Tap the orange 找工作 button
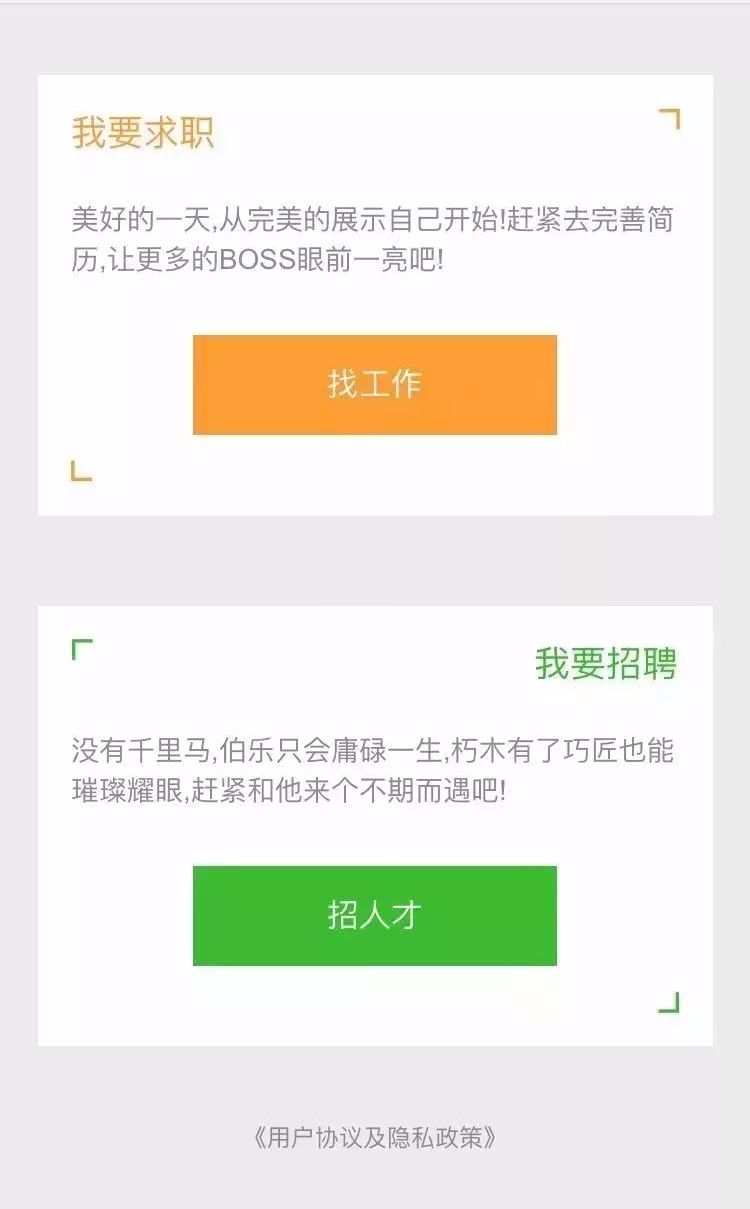Viewport: 750px width, 1209px height. click(x=374, y=385)
